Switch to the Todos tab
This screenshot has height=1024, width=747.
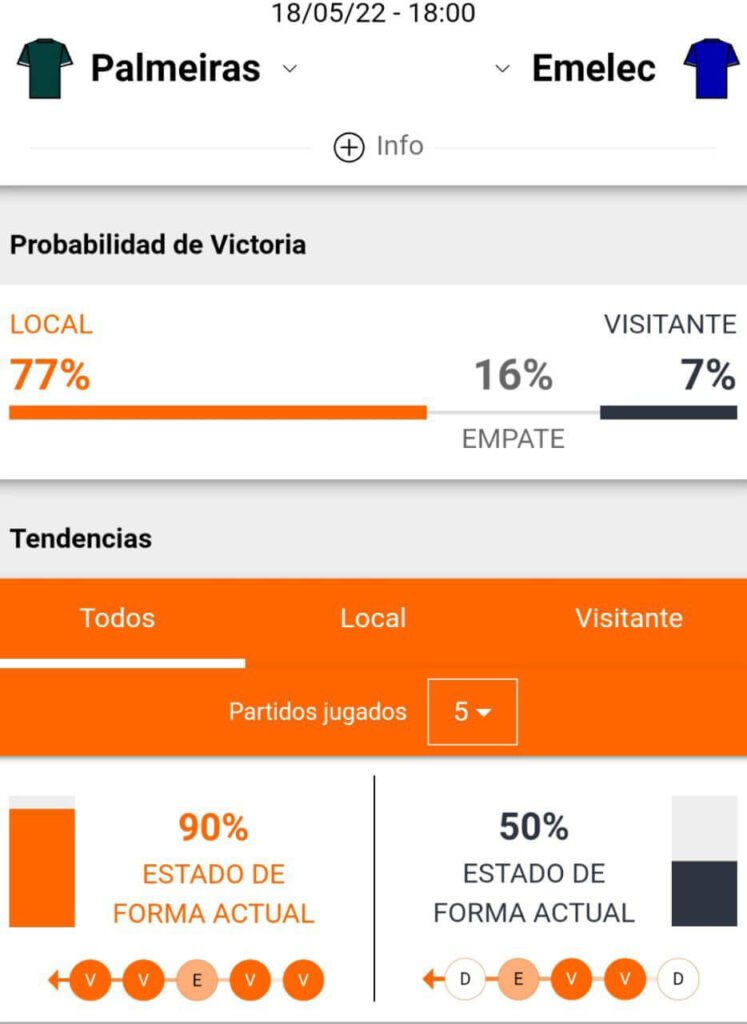point(118,618)
